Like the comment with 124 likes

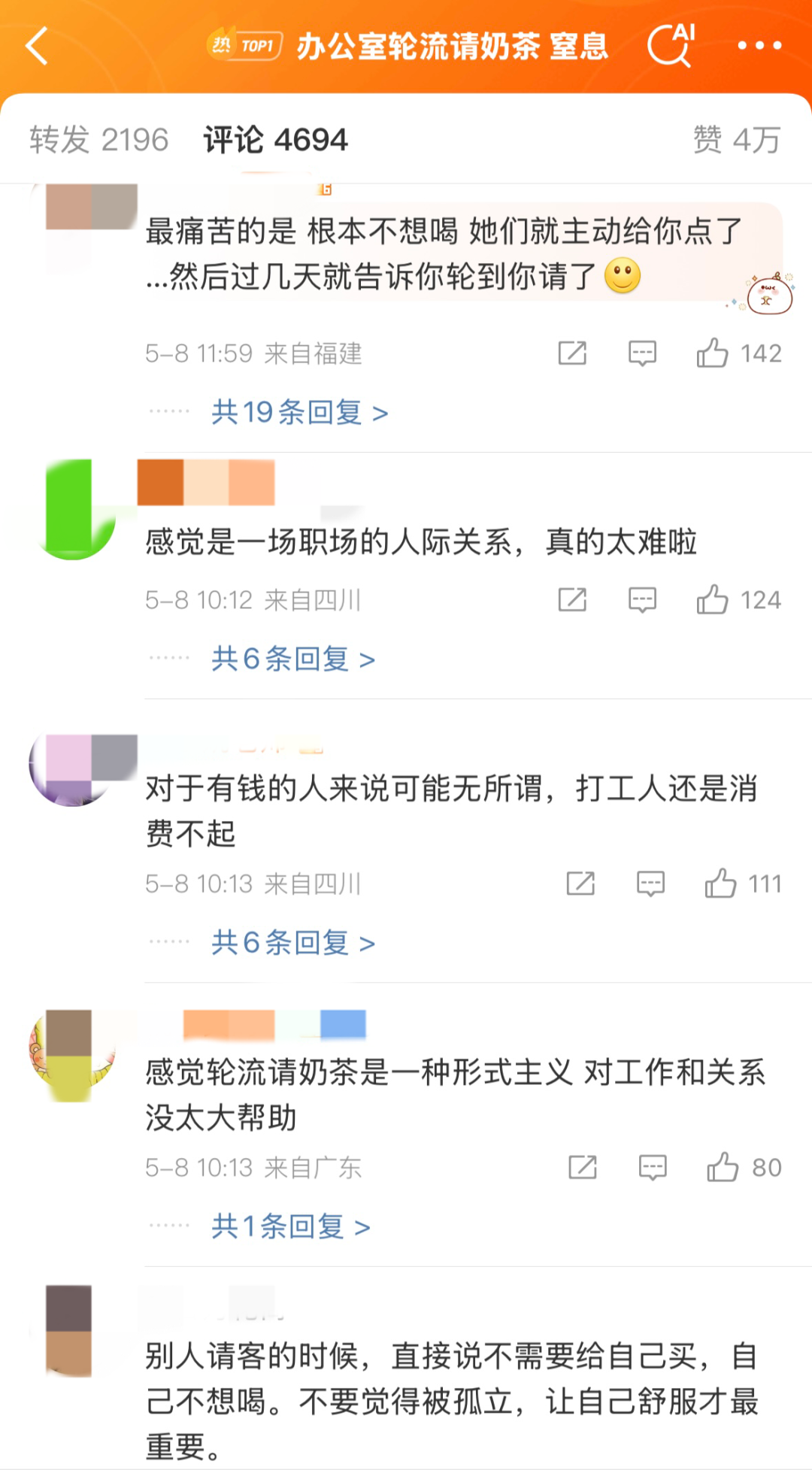[713, 600]
